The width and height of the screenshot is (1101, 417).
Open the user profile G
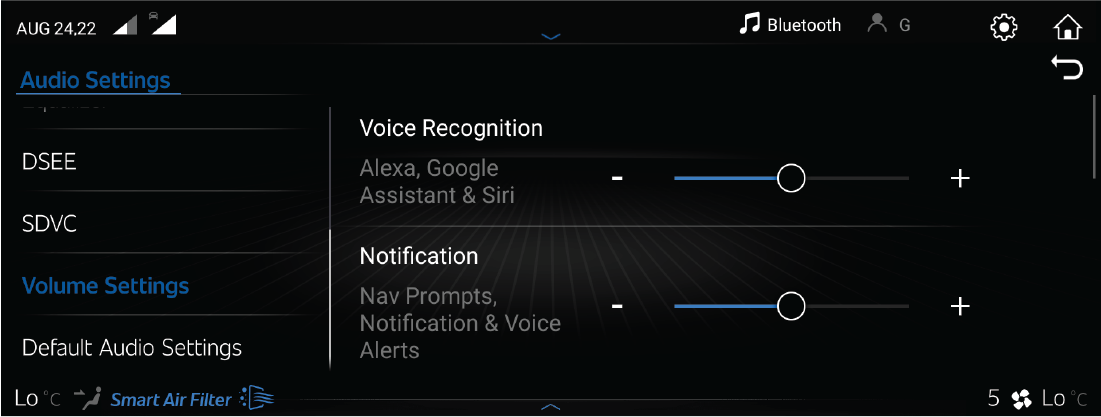889,25
